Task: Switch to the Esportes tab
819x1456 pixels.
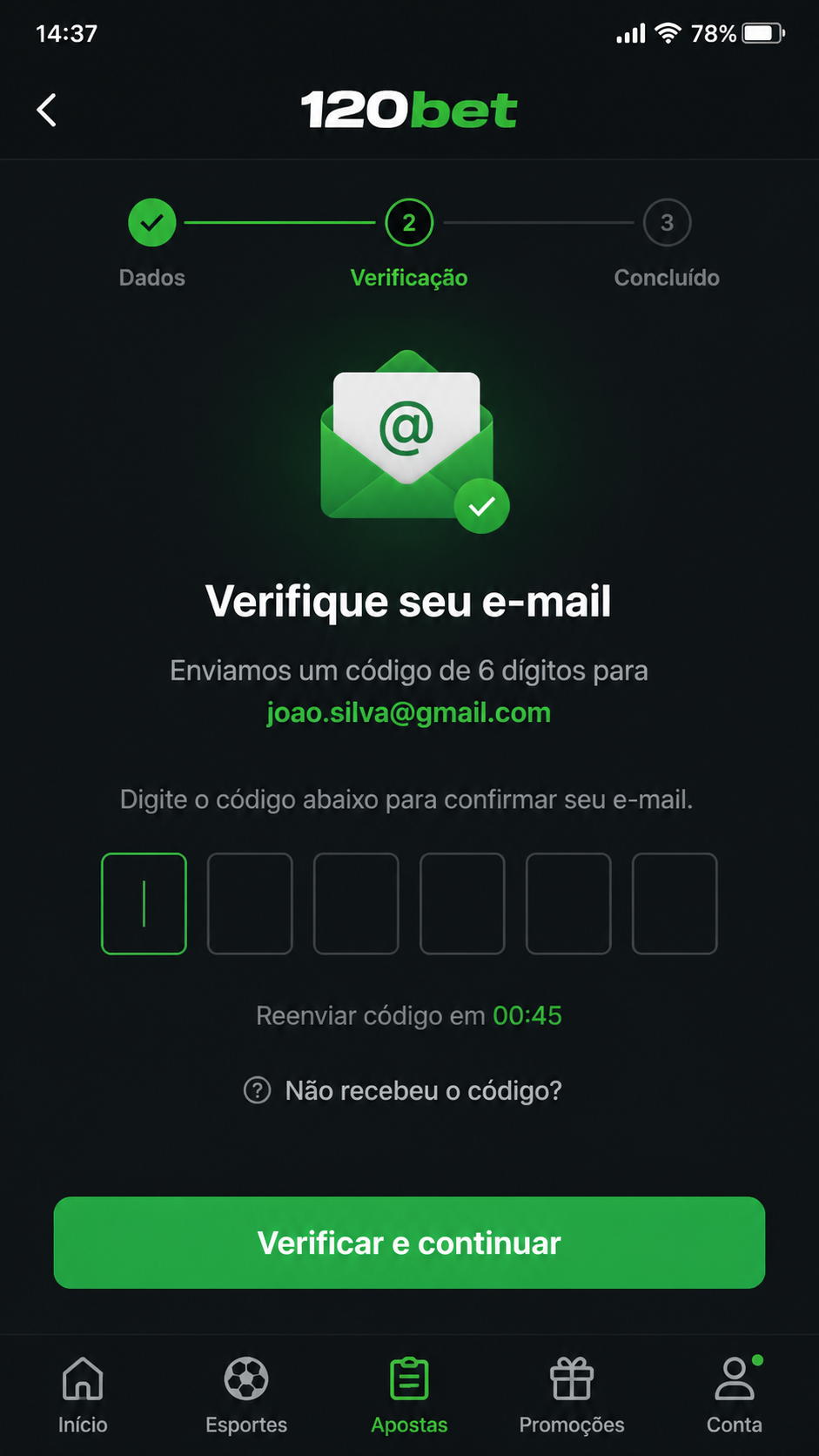Action: (246, 1396)
